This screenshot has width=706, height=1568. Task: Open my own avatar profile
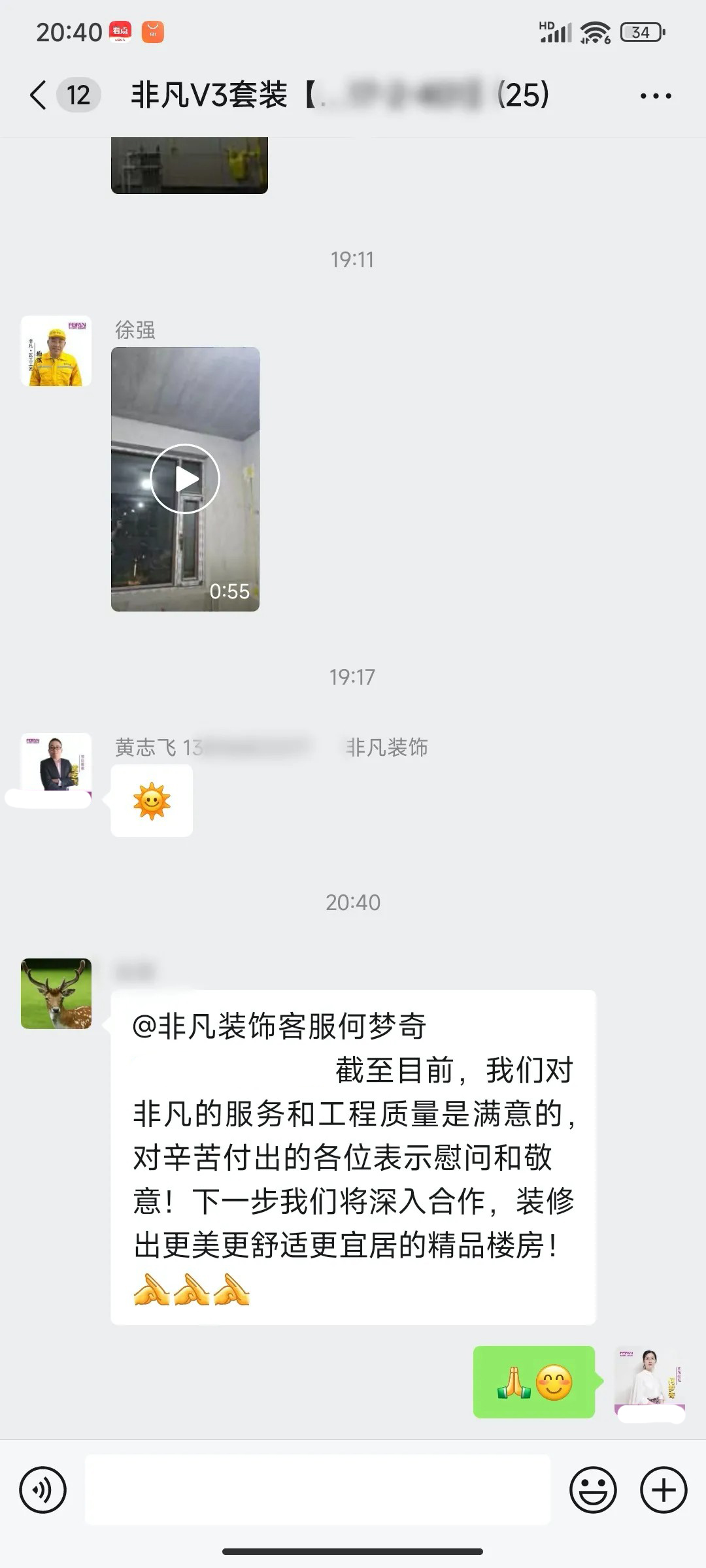(649, 1381)
